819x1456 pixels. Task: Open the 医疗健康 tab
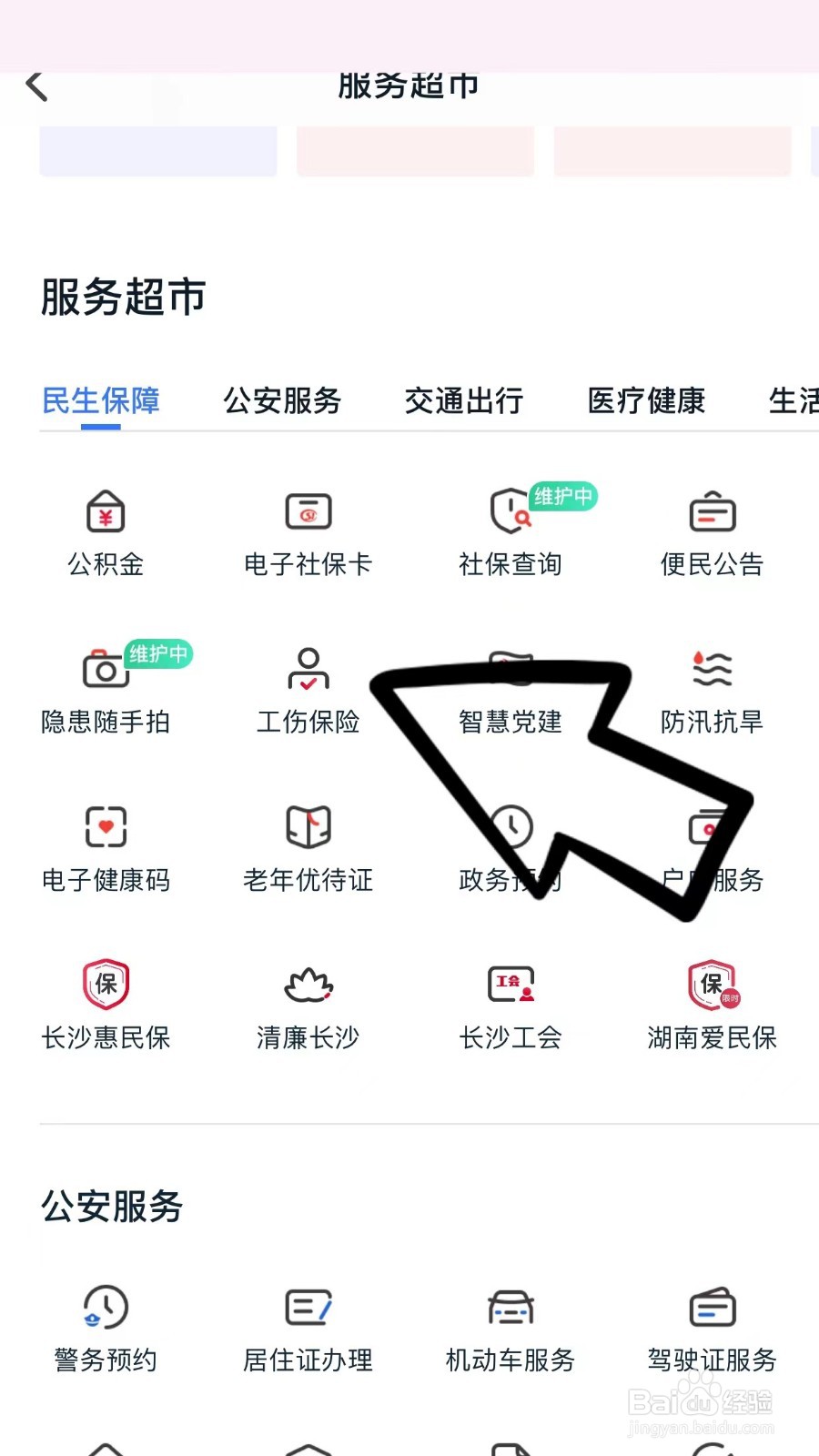(646, 400)
